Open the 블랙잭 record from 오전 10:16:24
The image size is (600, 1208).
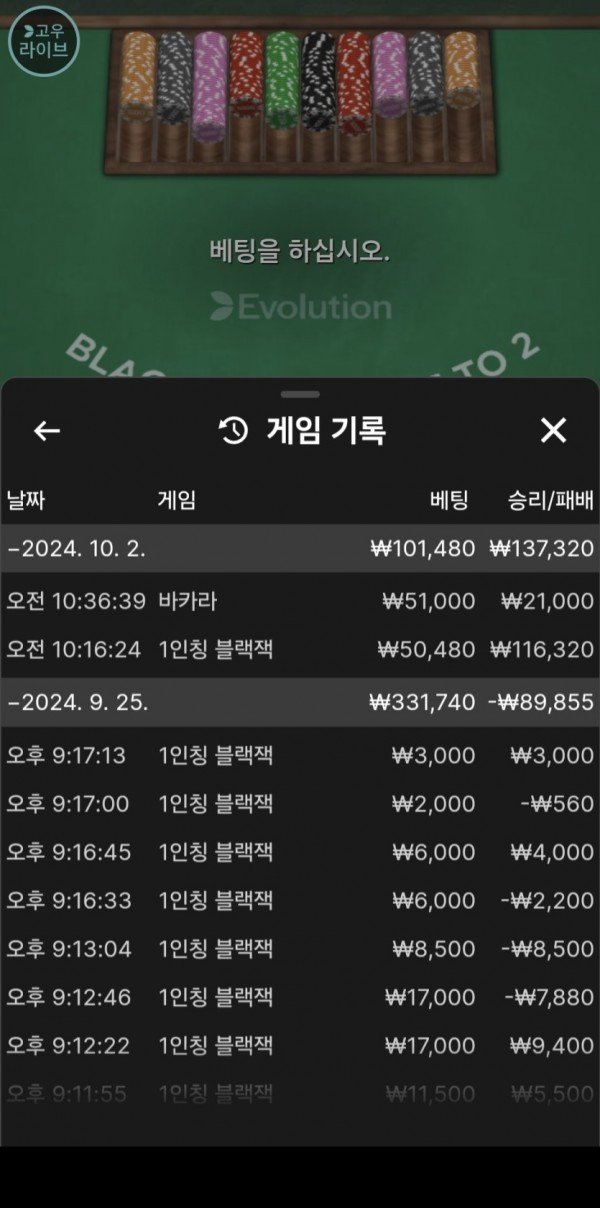pos(300,650)
